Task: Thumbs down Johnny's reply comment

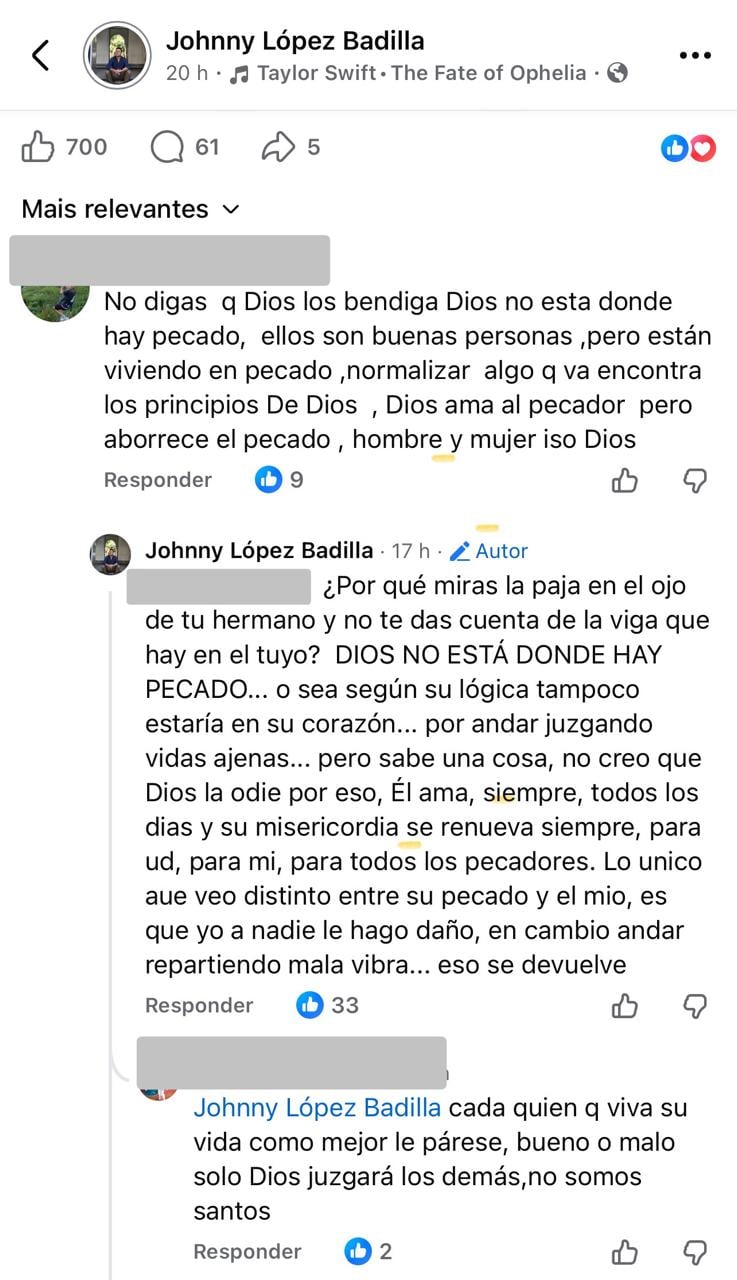Action: pyautogui.click(x=697, y=1006)
